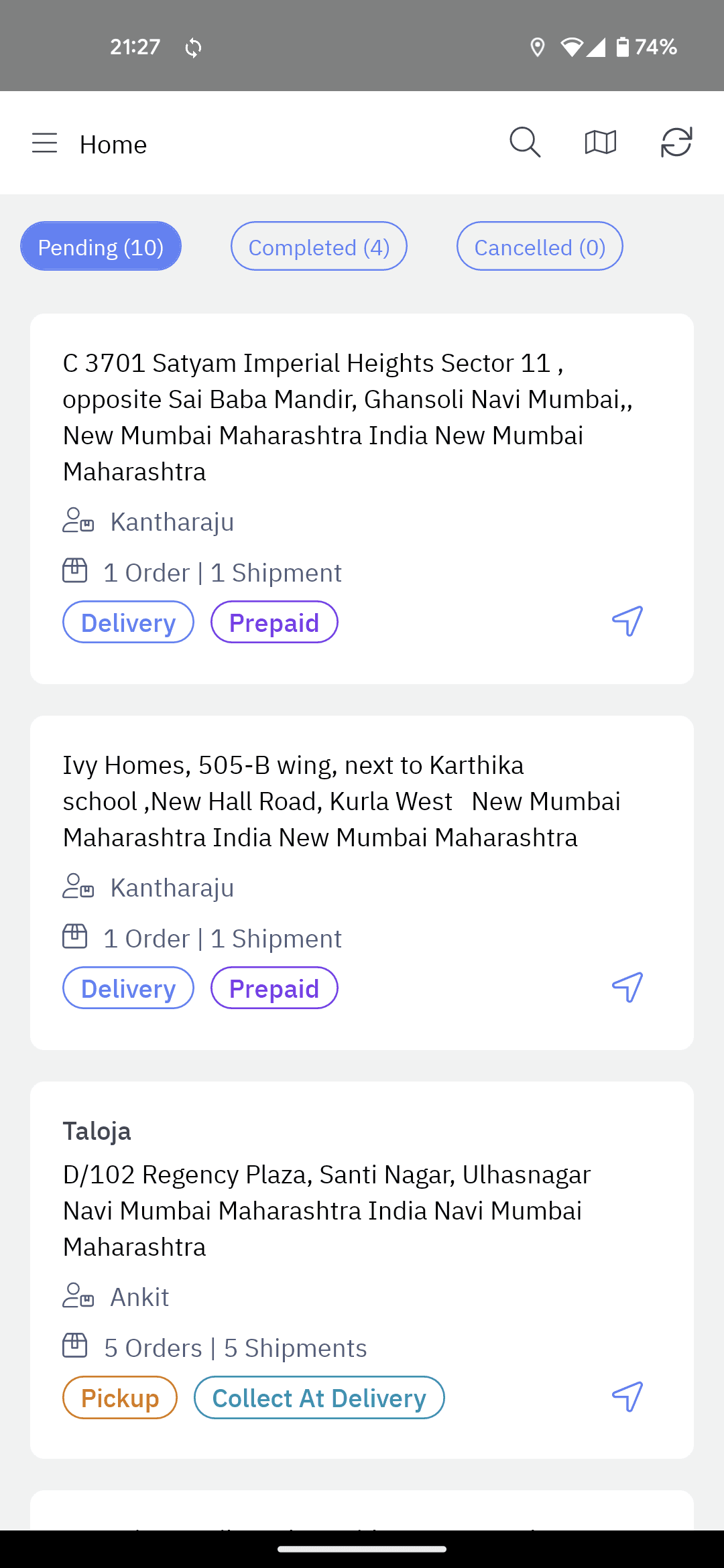Switch to the Cancelled (0) tab
The image size is (724, 1568).
click(x=540, y=247)
